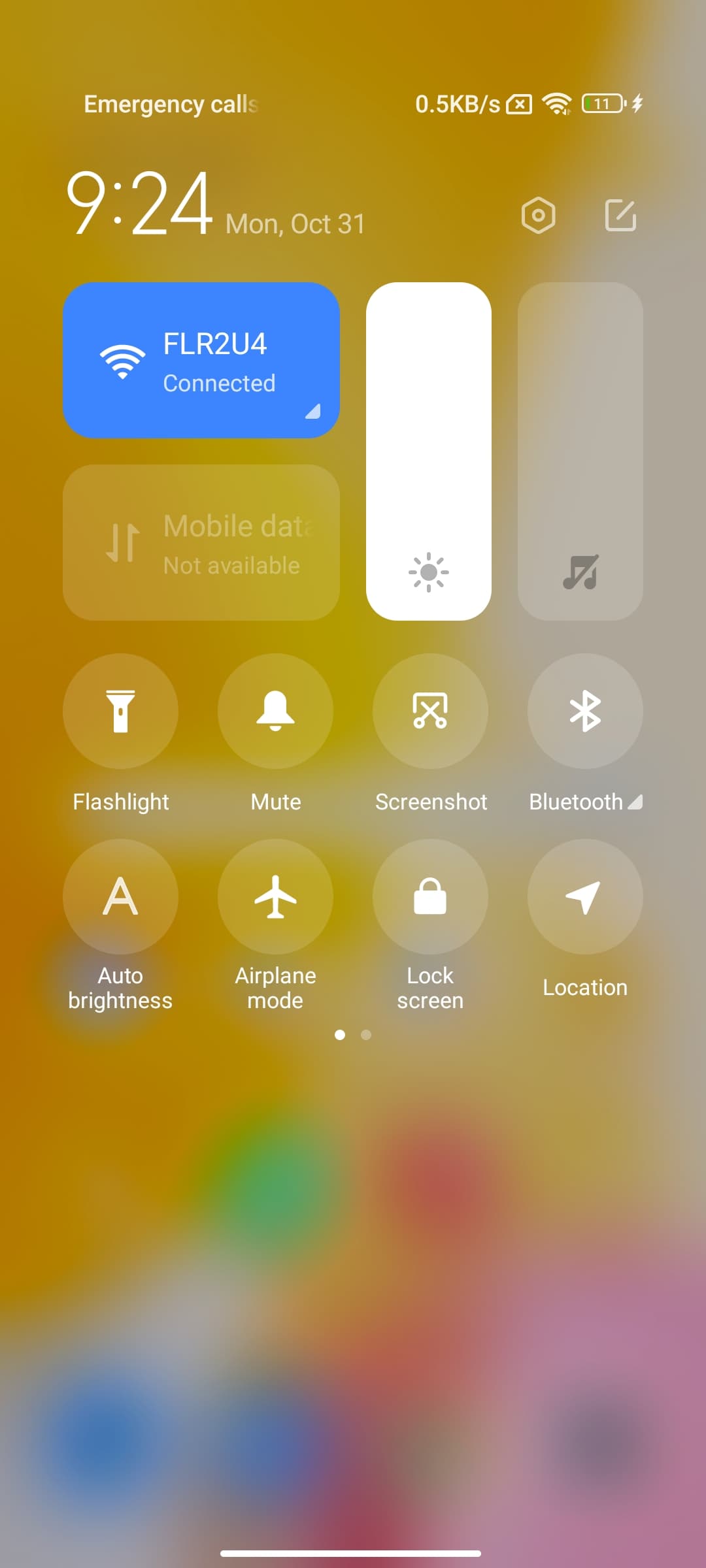Enable Auto brightness
This screenshot has height=1568, width=706.
[x=120, y=896]
